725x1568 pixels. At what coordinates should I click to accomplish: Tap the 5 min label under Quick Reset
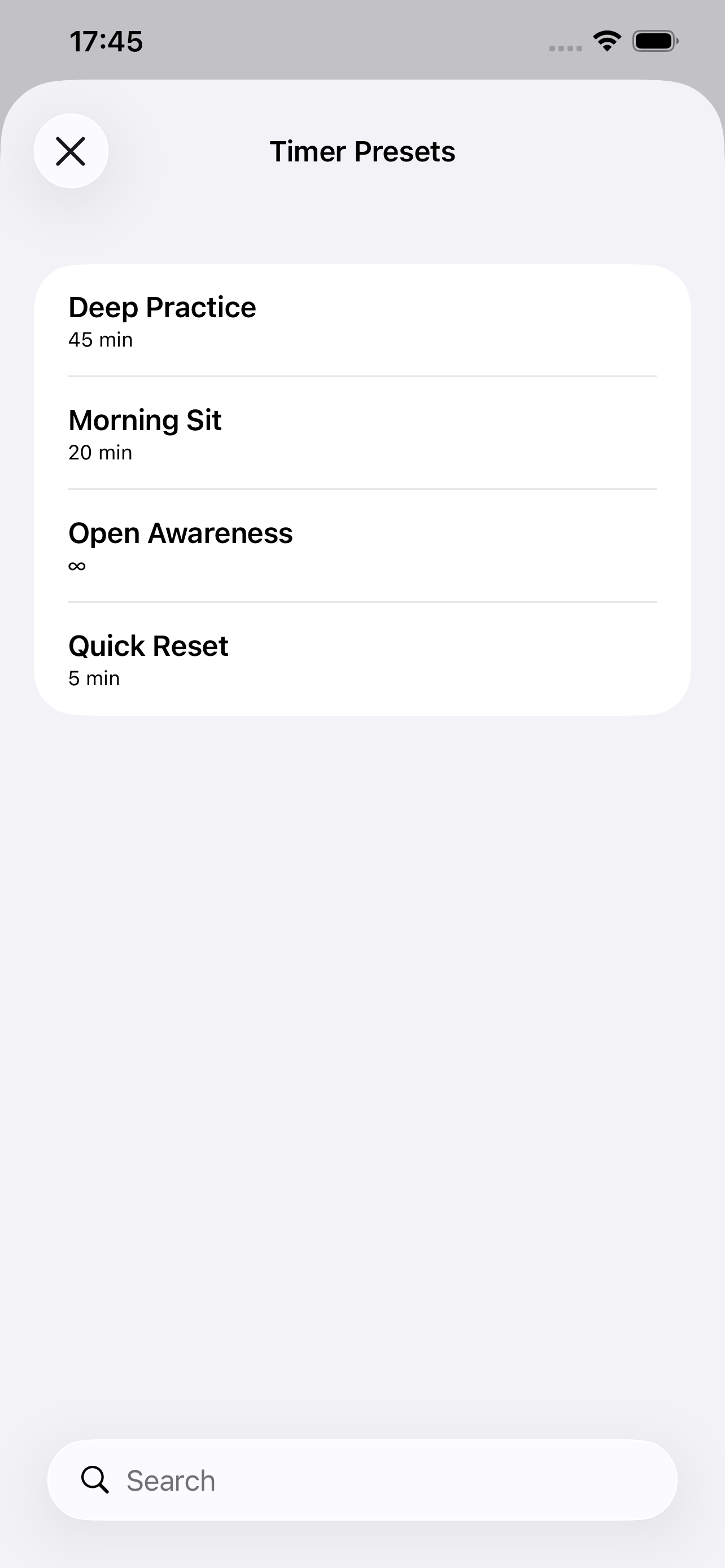(94, 678)
